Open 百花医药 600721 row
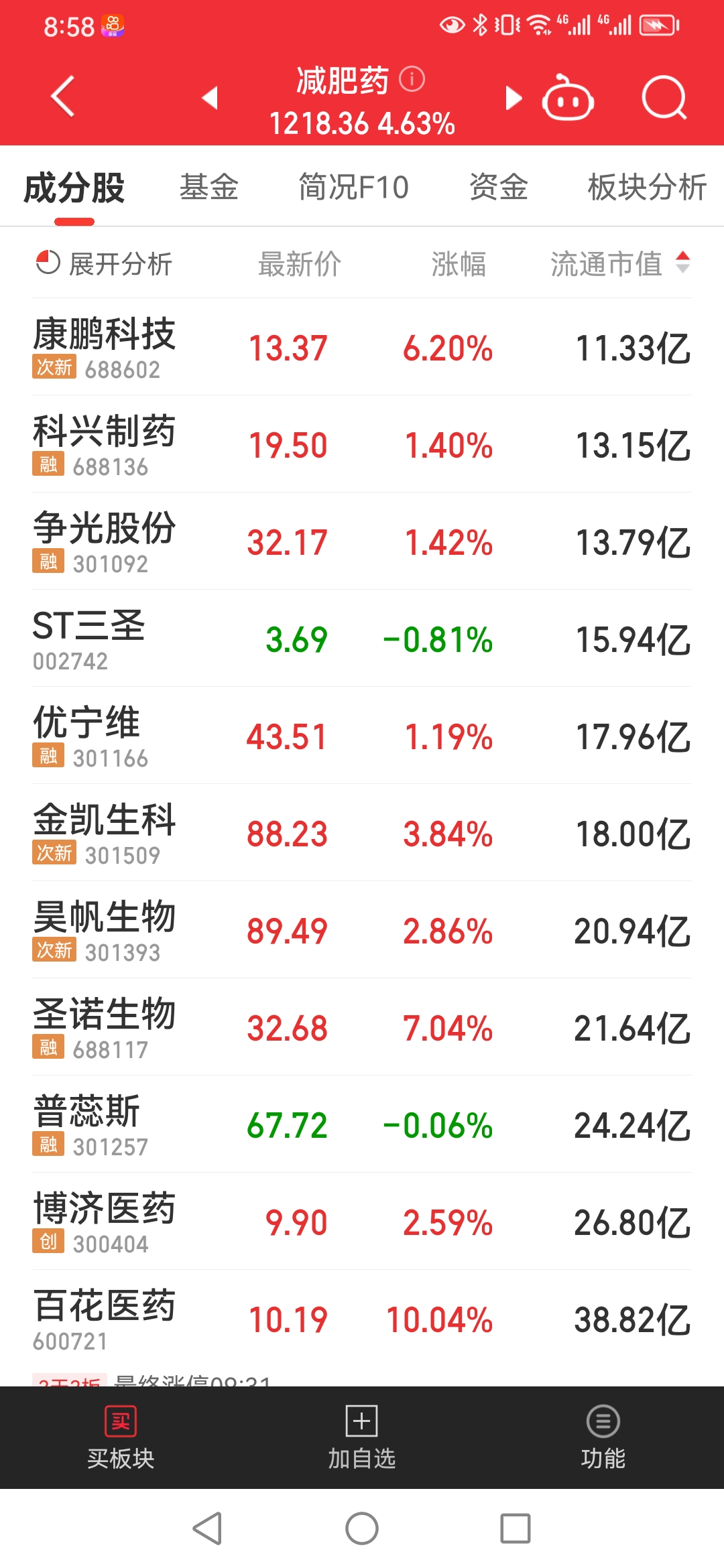Screen dimensions: 724x1568 click(362, 1319)
